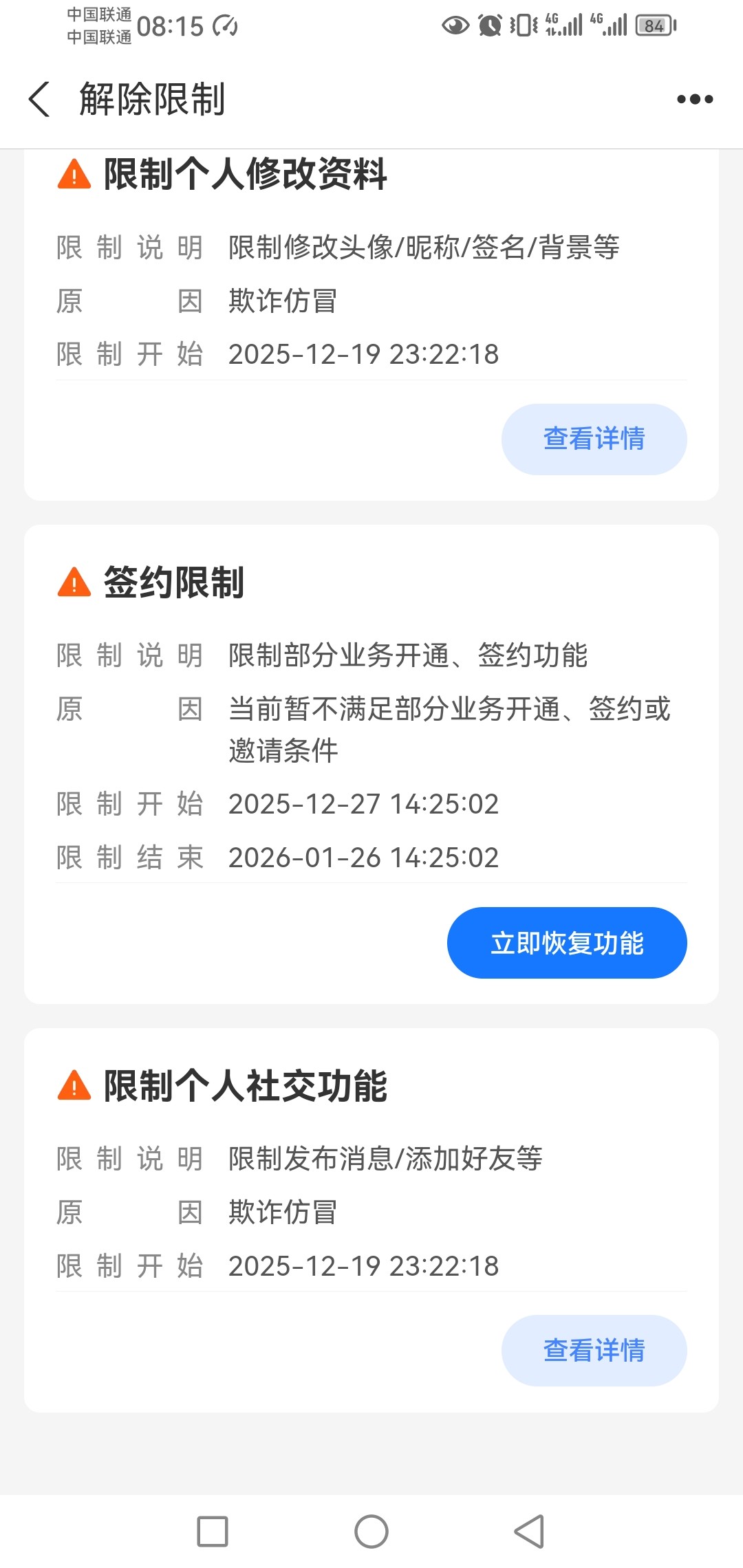Tap 查看详情 under 限制个人修改资料
The image size is (743, 1568).
pos(594,439)
